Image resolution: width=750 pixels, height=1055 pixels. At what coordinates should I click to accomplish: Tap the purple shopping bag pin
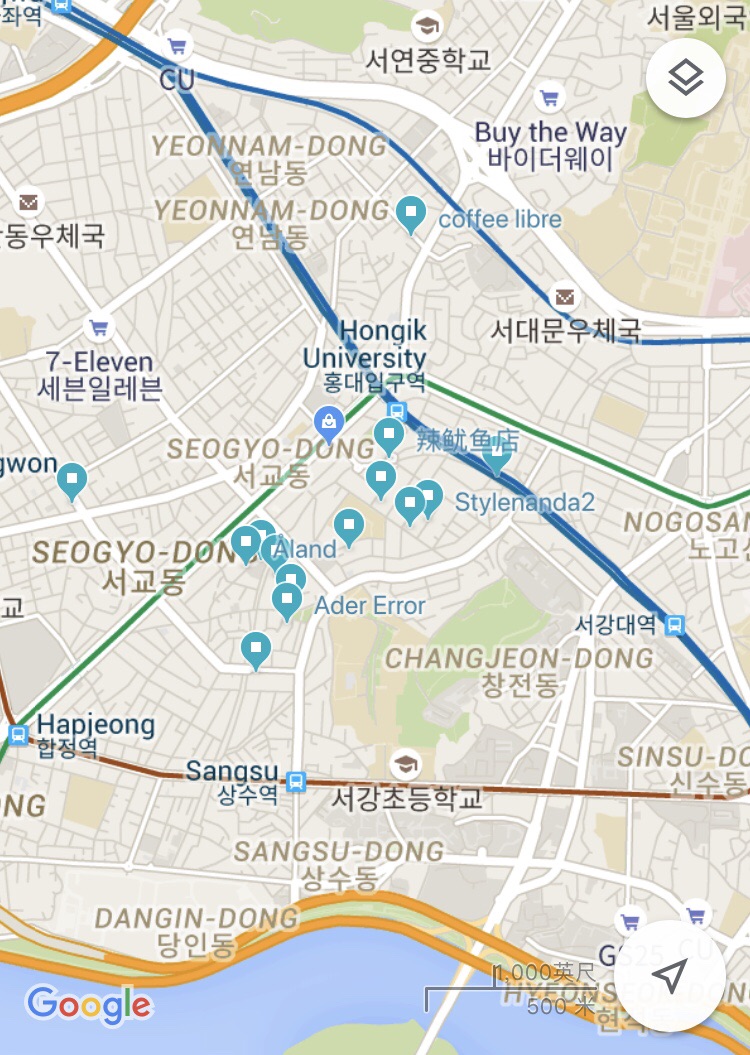(328, 424)
